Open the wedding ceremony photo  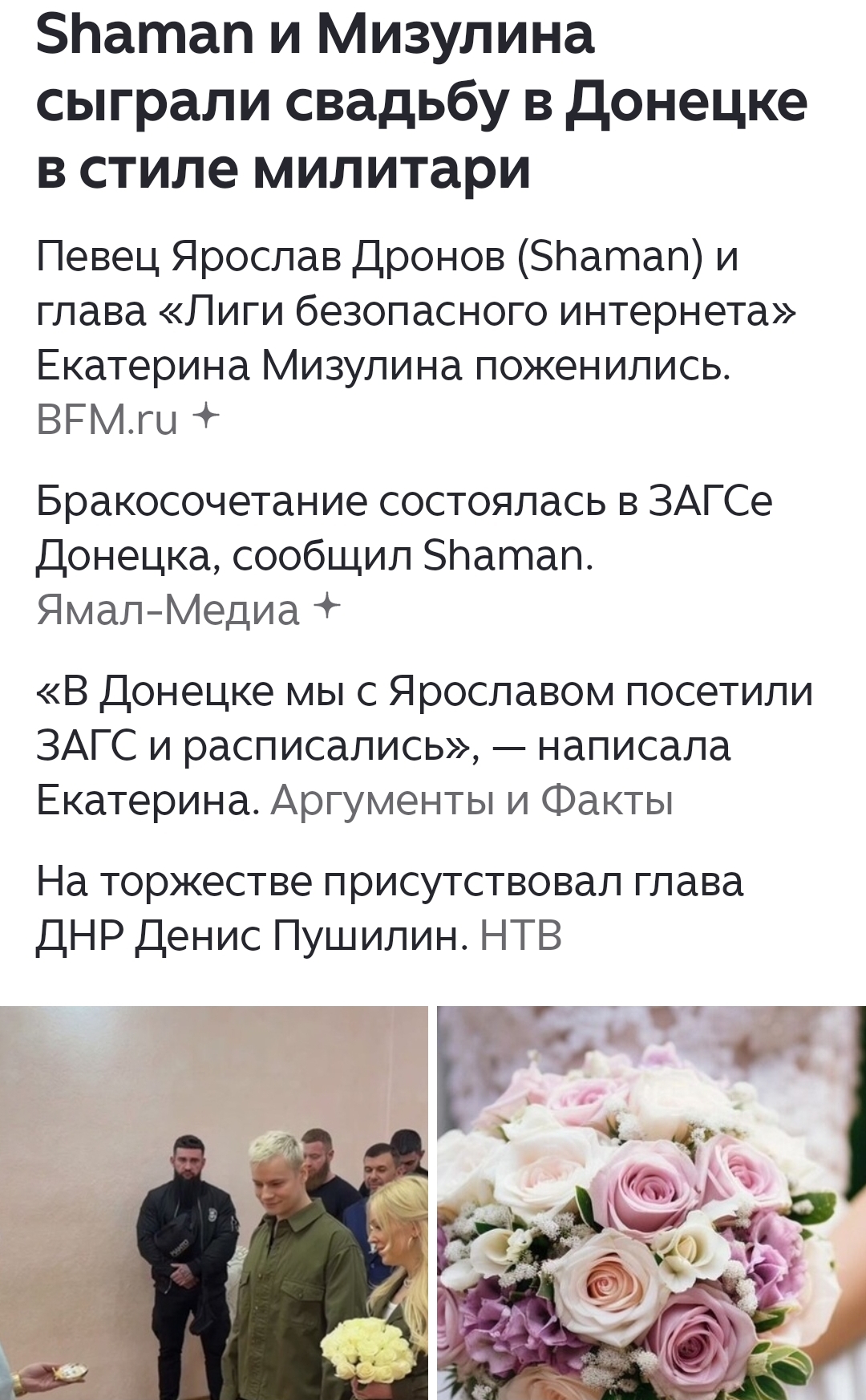click(x=213, y=1202)
